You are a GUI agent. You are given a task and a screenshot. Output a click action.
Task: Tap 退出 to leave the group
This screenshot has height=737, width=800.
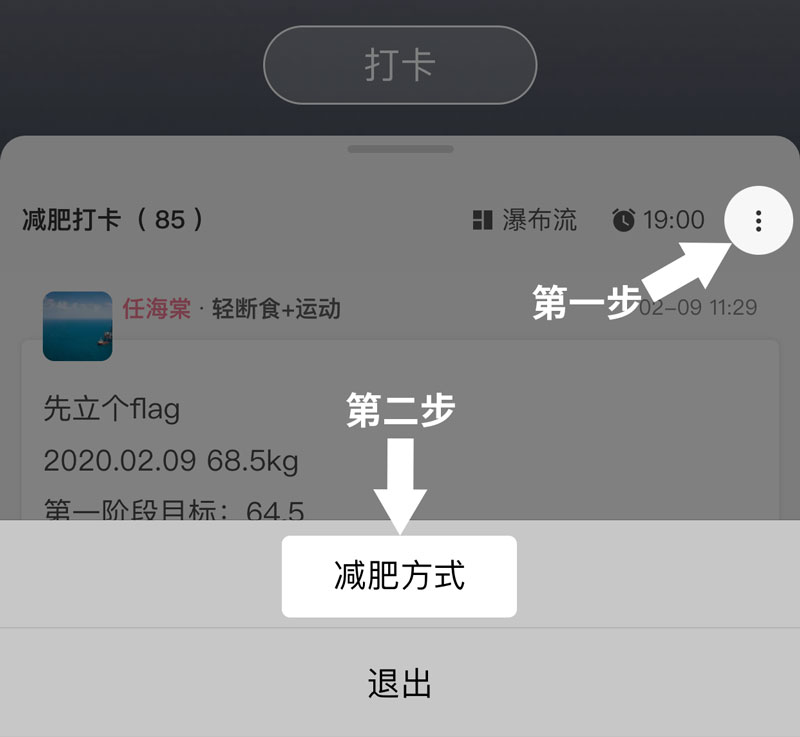[399, 684]
